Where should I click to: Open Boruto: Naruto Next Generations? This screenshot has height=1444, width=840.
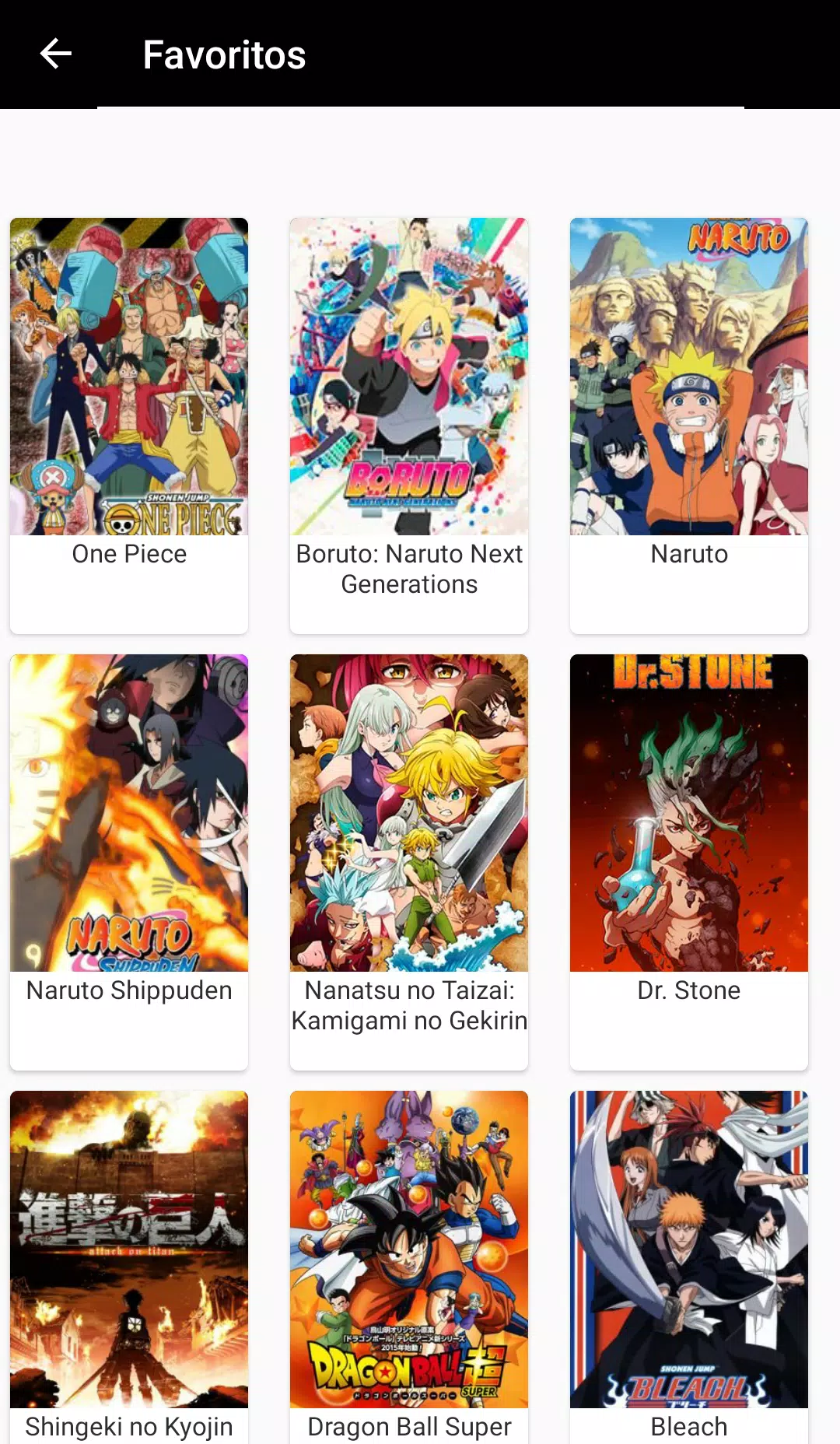pyautogui.click(x=409, y=377)
